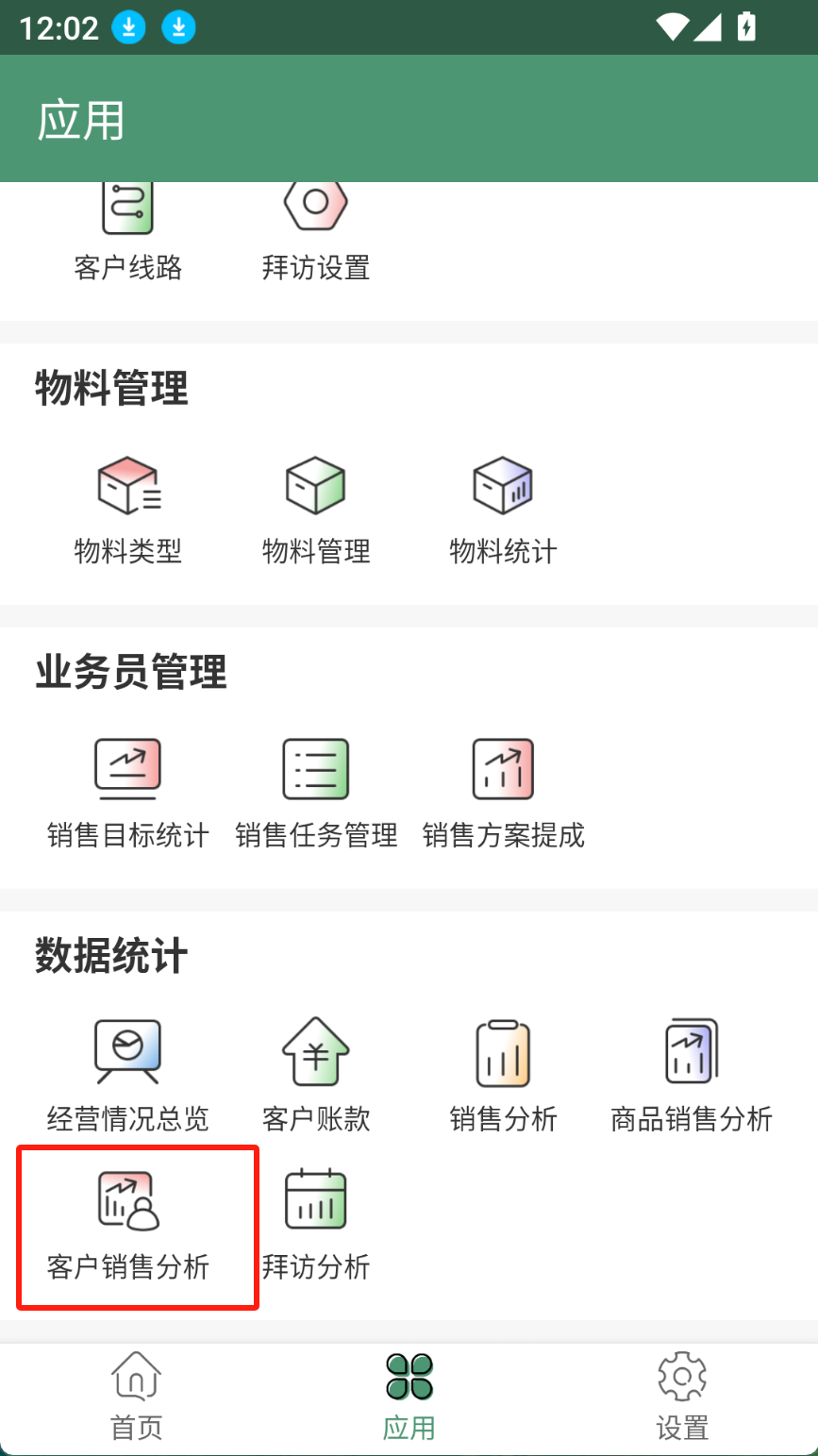The width and height of the screenshot is (818, 1456).
Task: Open 物料统计 (material statistics)
Action: coord(503,510)
